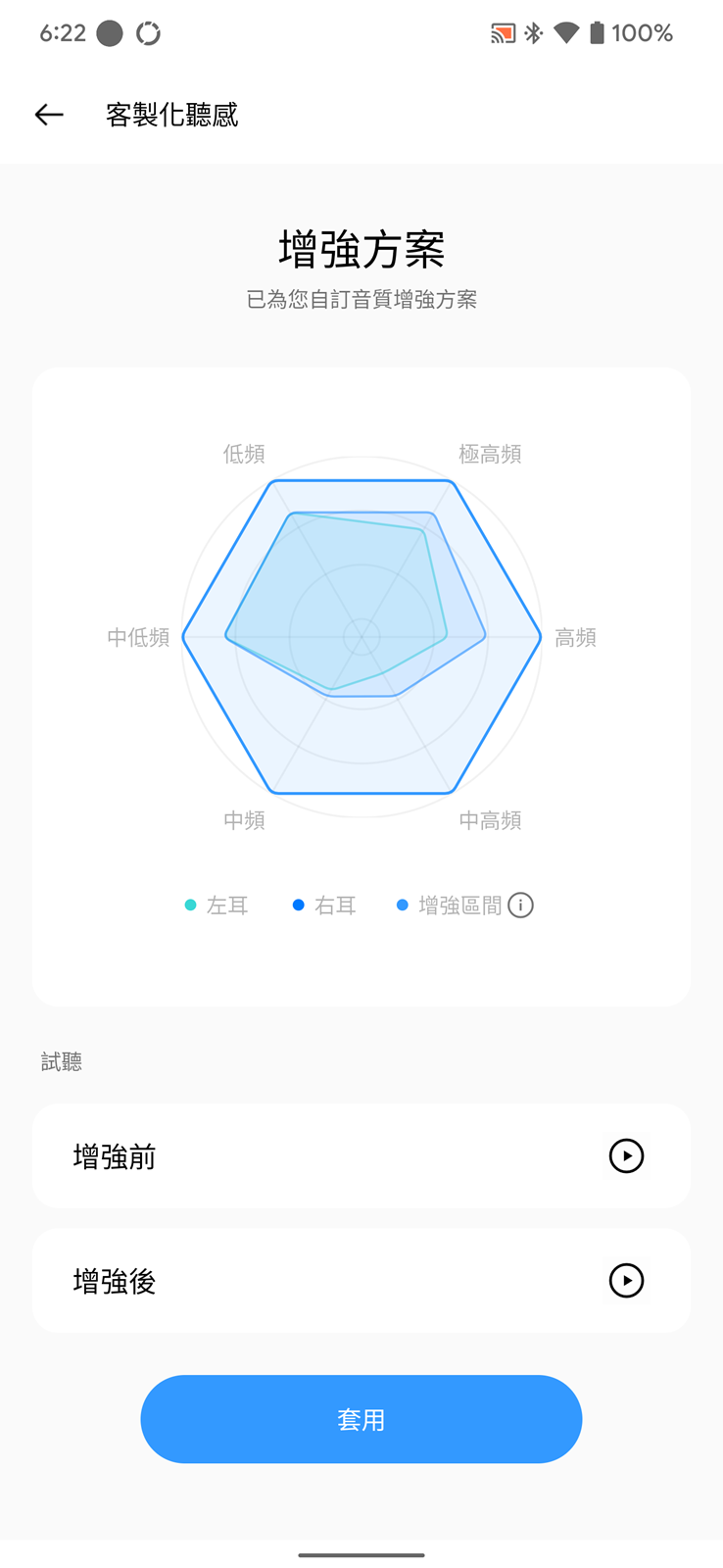The image size is (723, 1568).
Task: Open the info icon beside 增強區間
Action: coord(520,906)
